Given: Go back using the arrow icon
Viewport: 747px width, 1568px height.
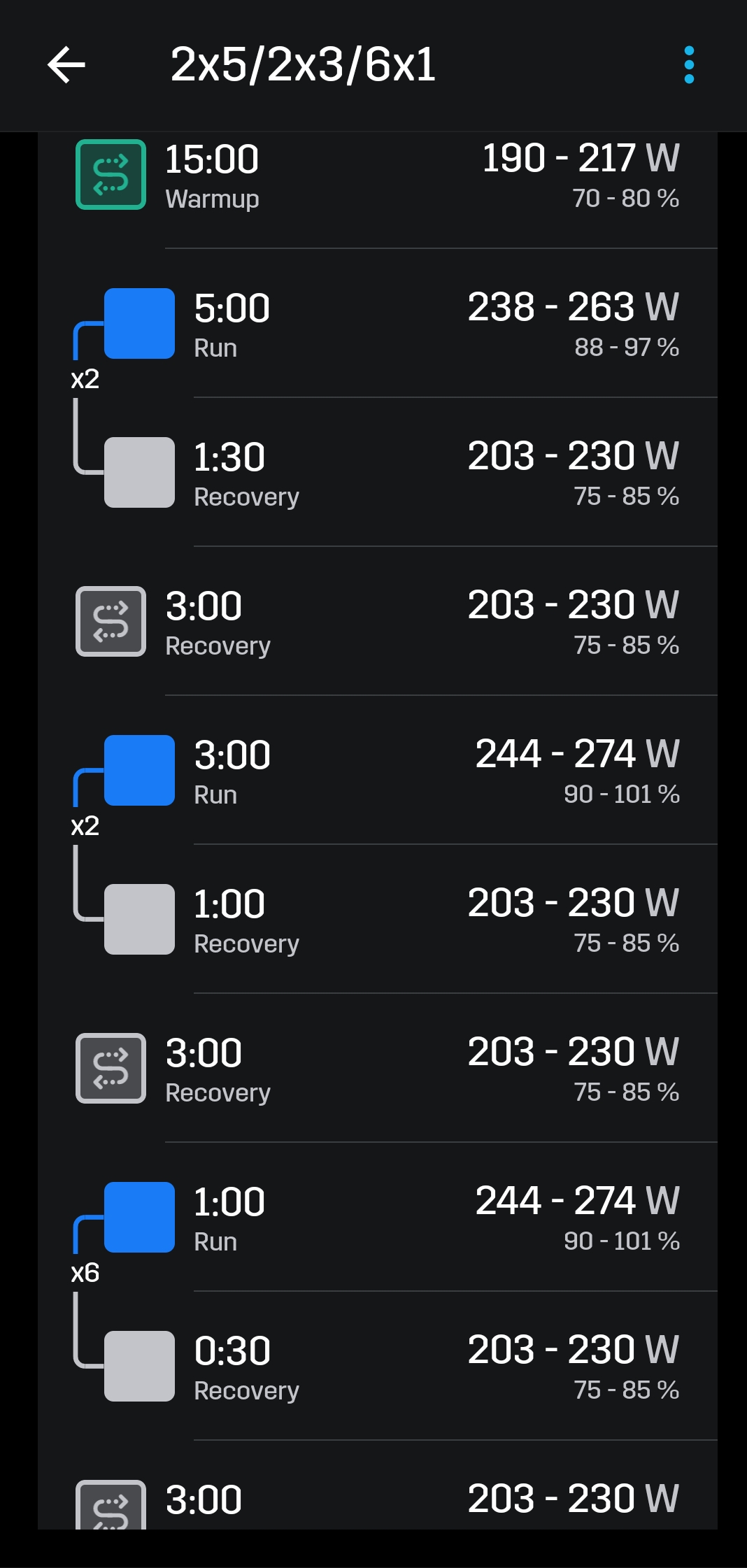Looking at the screenshot, I should 66,65.
